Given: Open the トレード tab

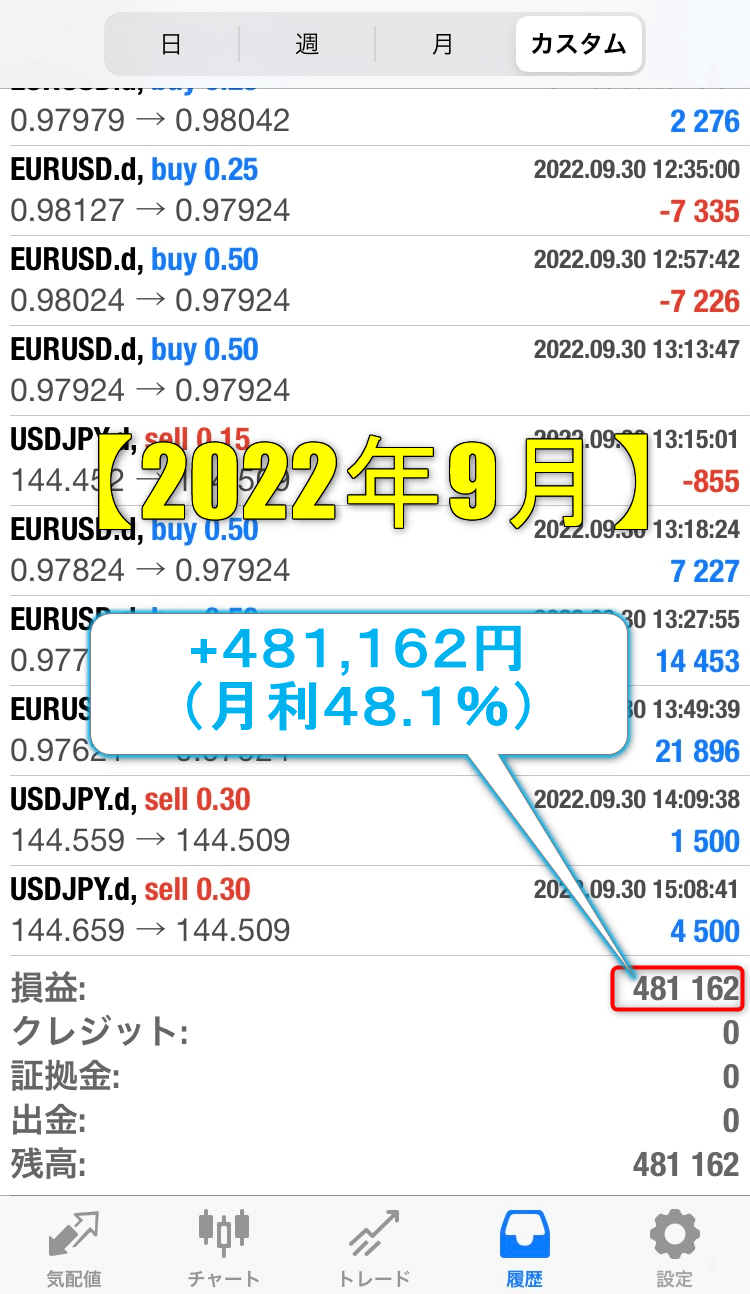Looking at the screenshot, I should [x=374, y=1247].
